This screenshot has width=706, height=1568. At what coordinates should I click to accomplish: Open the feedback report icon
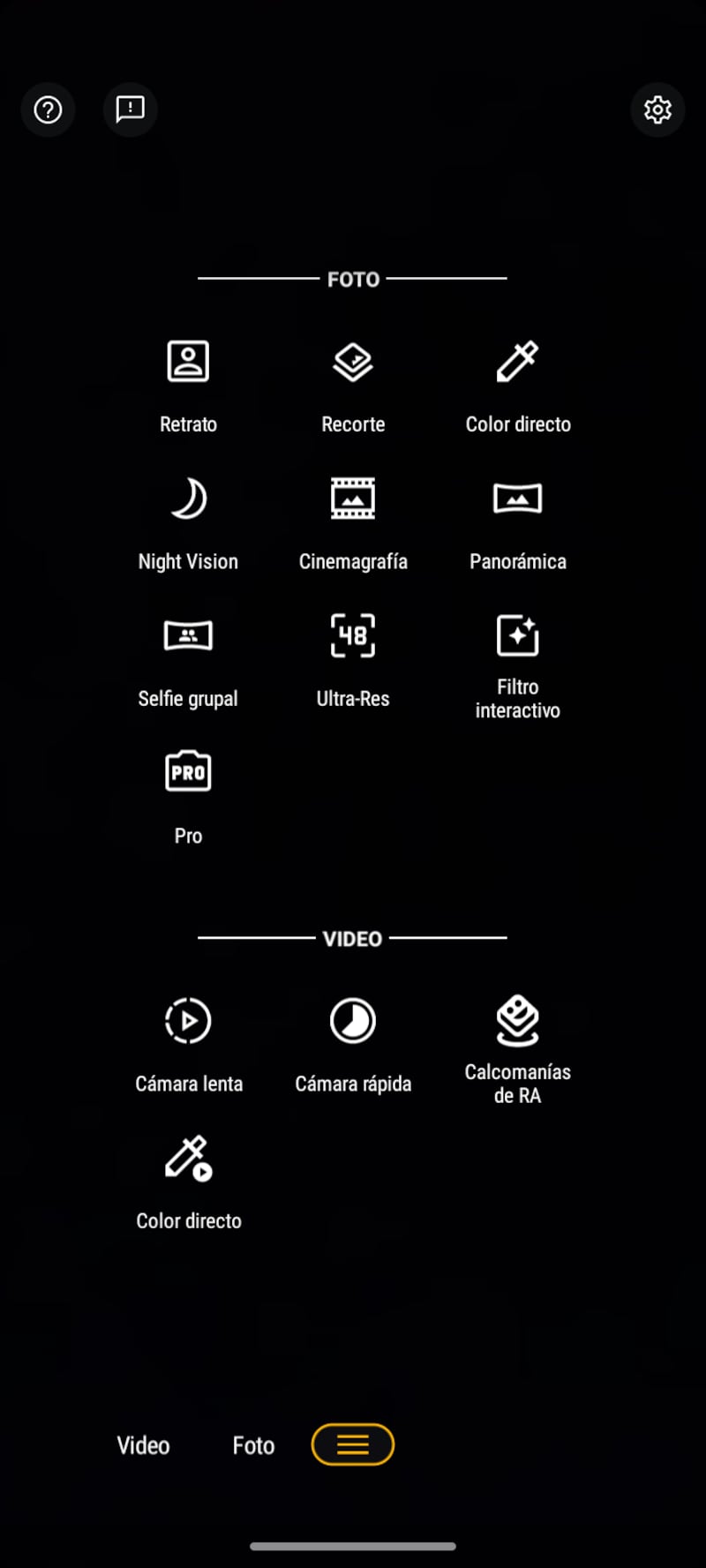130,109
